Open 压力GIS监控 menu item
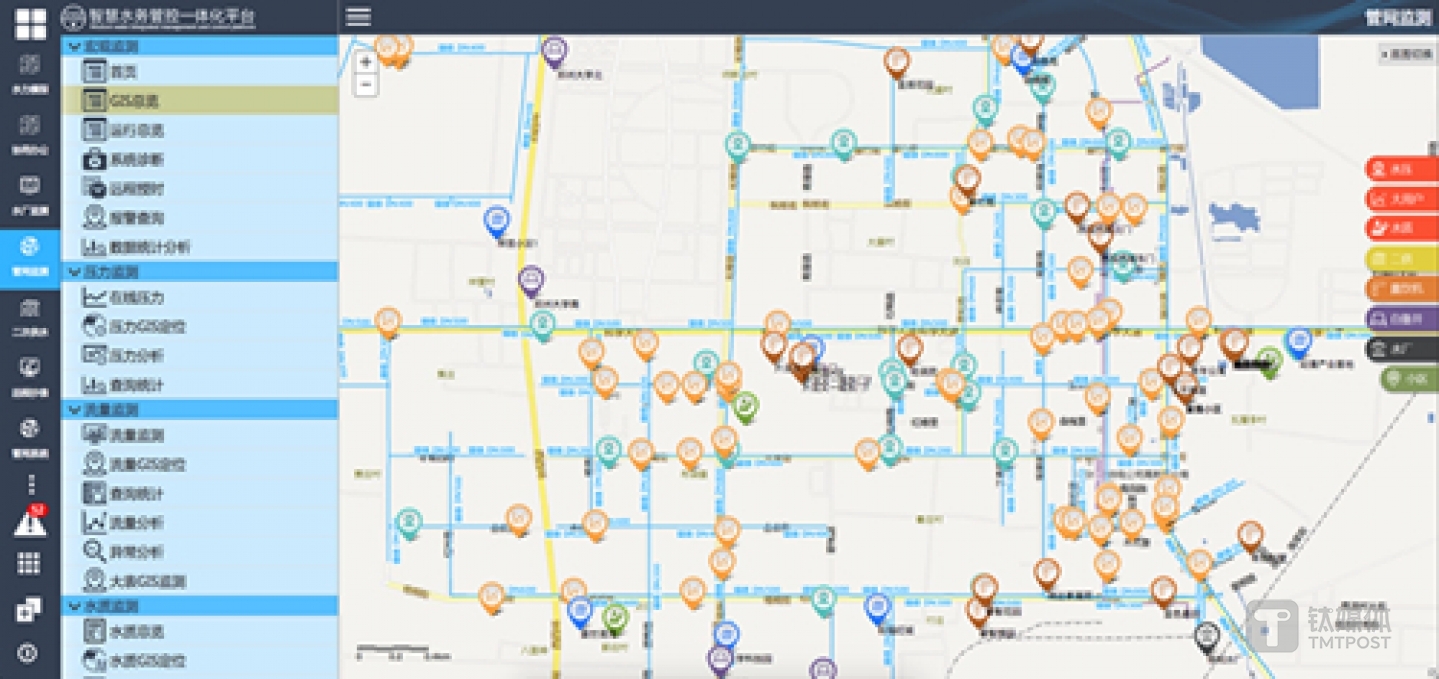This screenshot has height=679, width=1439. coord(146,327)
